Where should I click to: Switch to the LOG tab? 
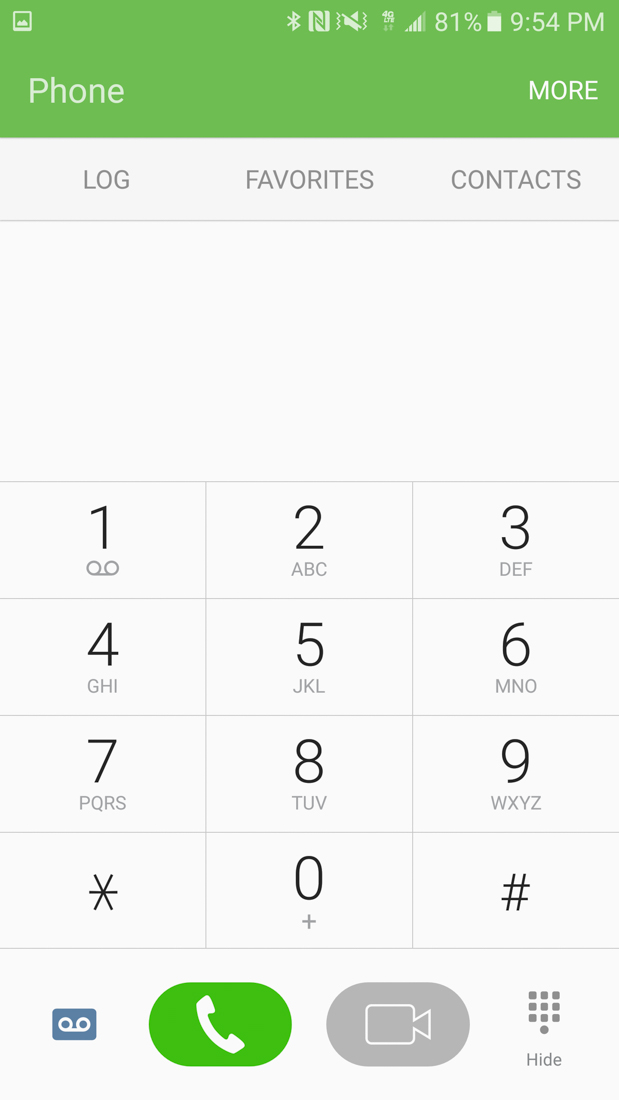tap(106, 180)
